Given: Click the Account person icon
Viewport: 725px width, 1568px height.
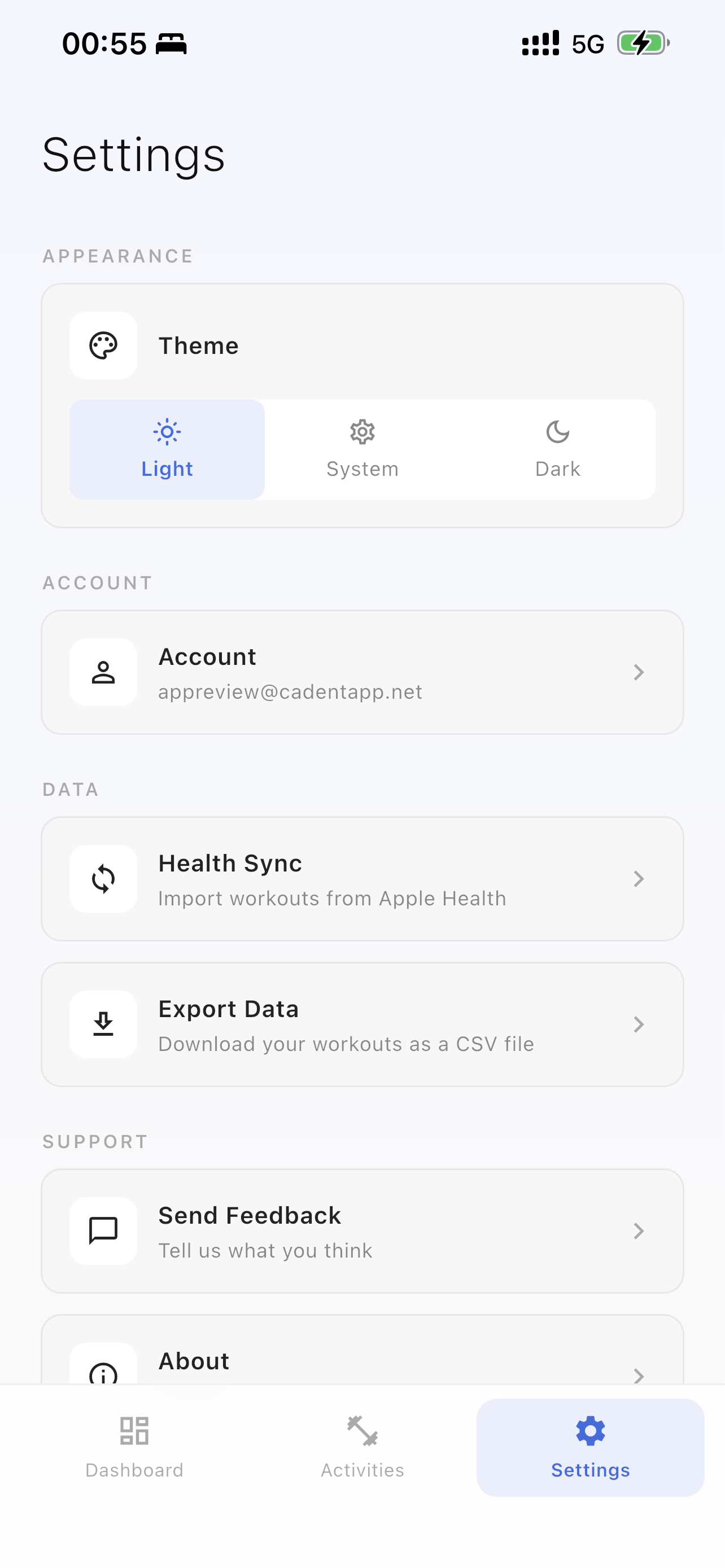Looking at the screenshot, I should [102, 672].
